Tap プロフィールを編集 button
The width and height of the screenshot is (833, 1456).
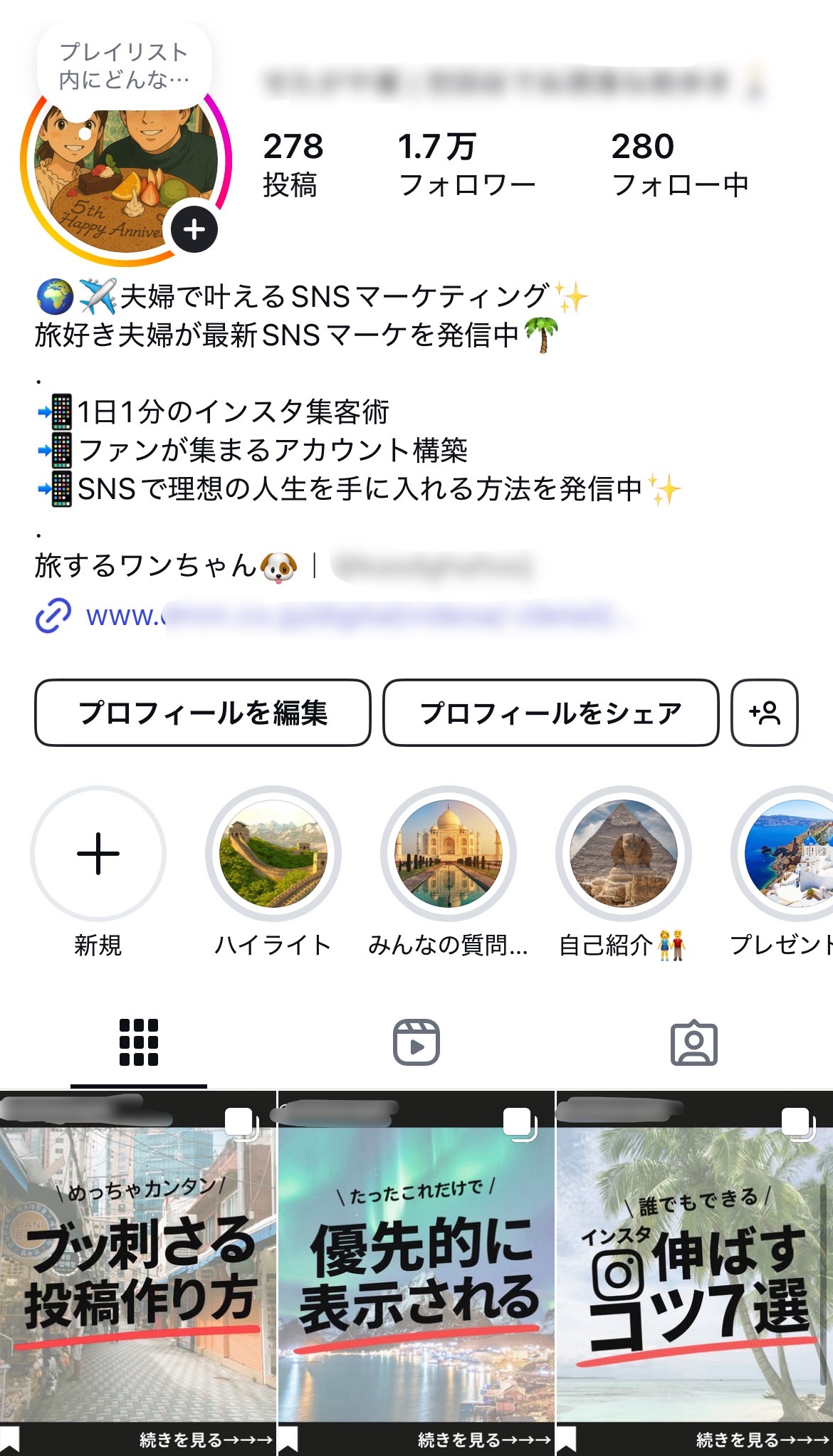203,713
